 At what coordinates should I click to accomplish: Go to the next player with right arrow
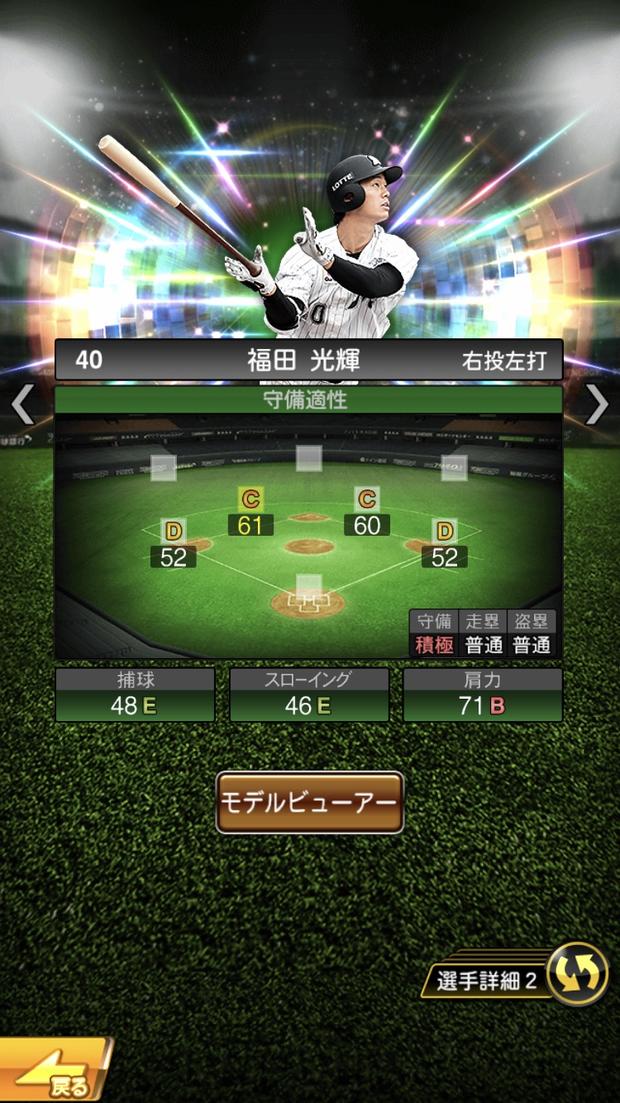tap(597, 404)
